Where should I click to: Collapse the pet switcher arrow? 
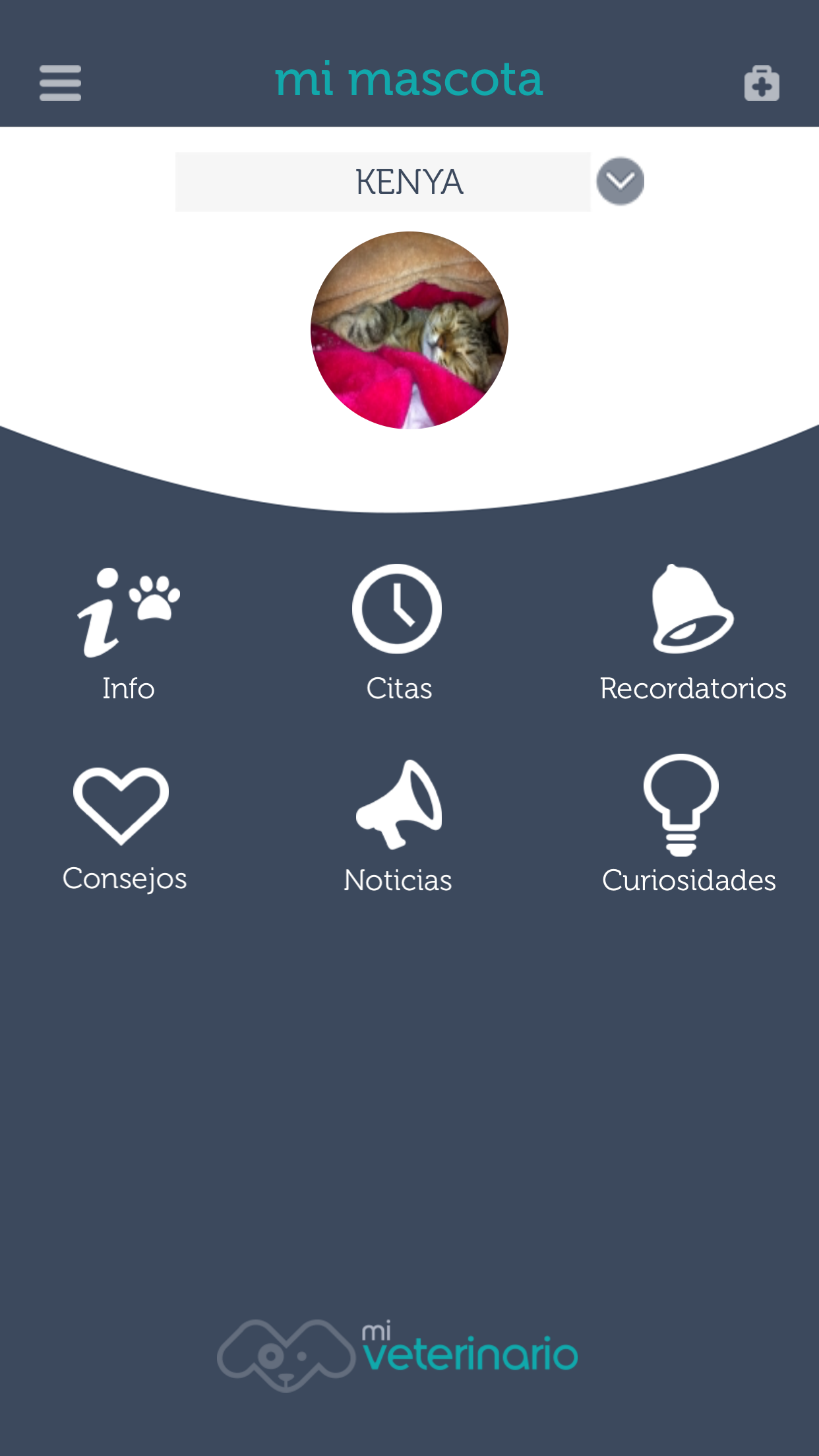click(x=619, y=181)
